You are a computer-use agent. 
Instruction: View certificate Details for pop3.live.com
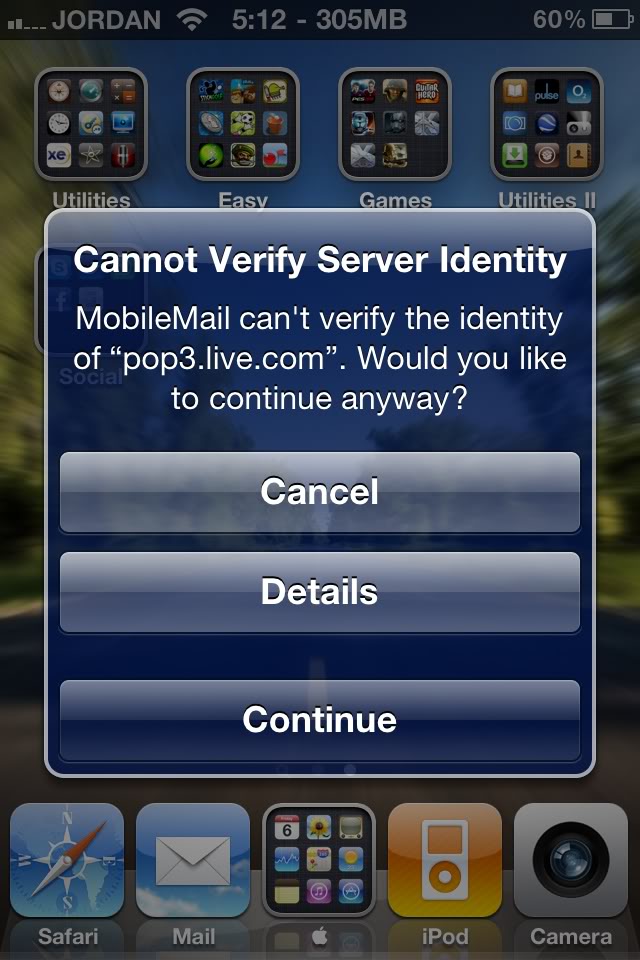tap(320, 592)
